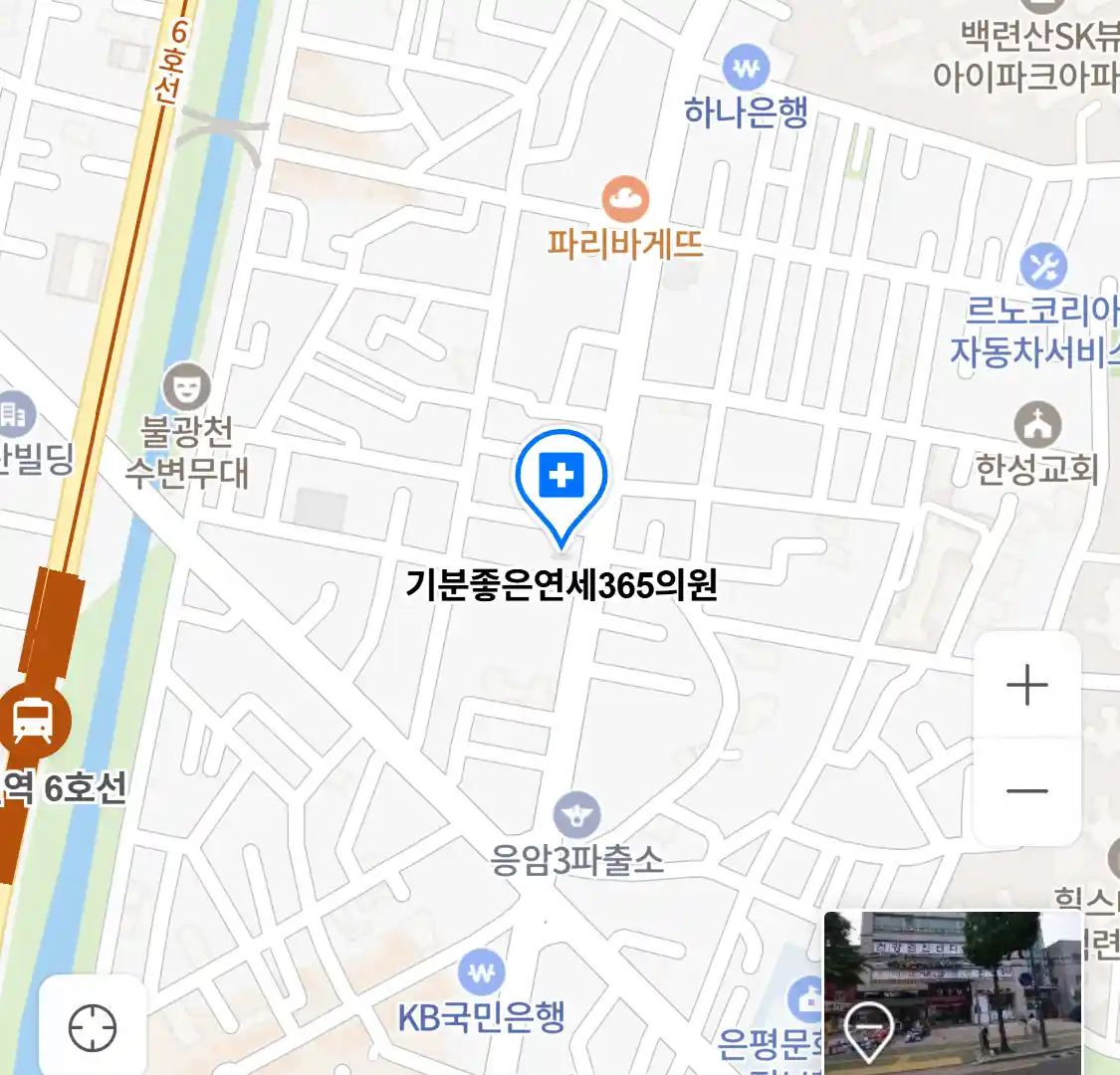1120x1075 pixels.
Task: Select the 6호선 subway station icon
Action: coord(35,719)
